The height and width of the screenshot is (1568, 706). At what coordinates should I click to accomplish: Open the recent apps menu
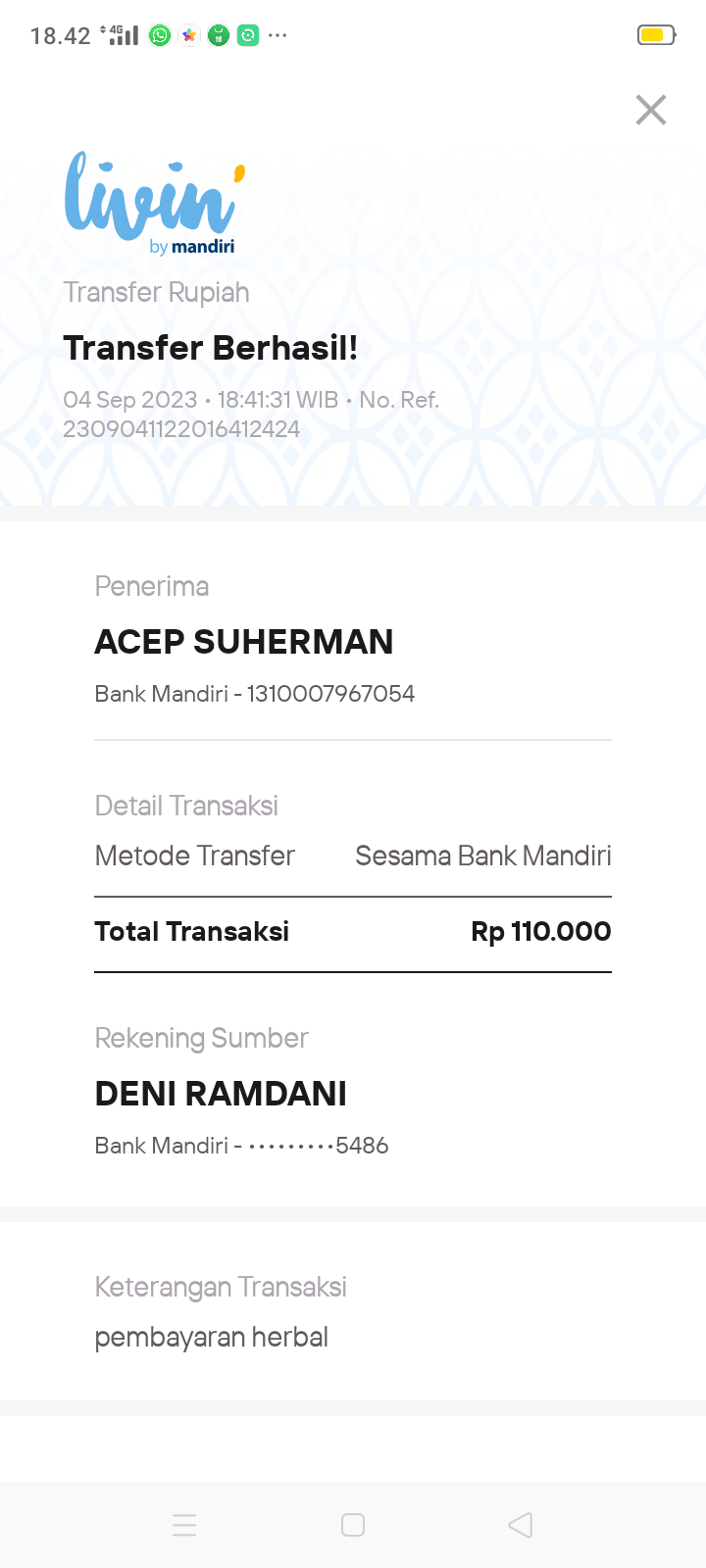click(184, 1525)
